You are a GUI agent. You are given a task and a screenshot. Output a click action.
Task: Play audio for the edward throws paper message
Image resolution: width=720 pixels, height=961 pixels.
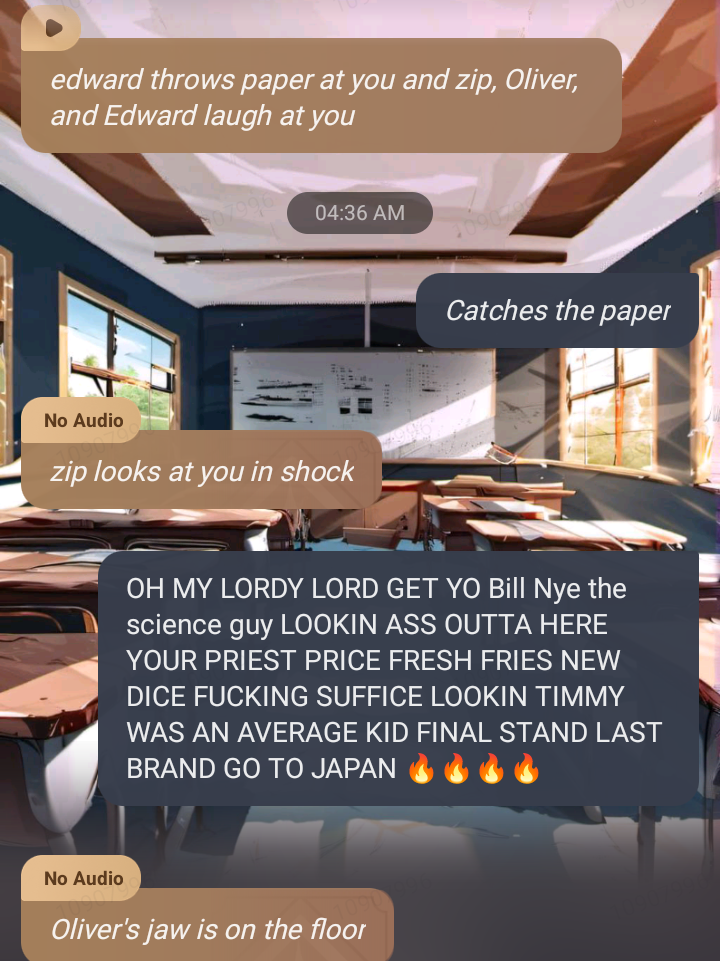click(52, 28)
